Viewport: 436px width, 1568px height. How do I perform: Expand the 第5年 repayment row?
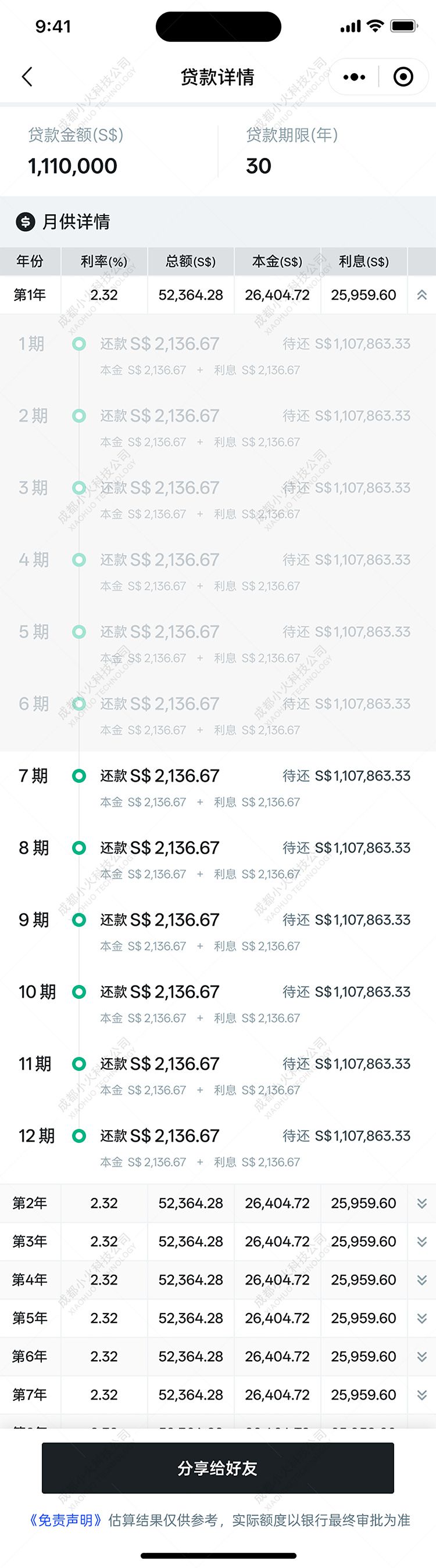[x=421, y=1318]
